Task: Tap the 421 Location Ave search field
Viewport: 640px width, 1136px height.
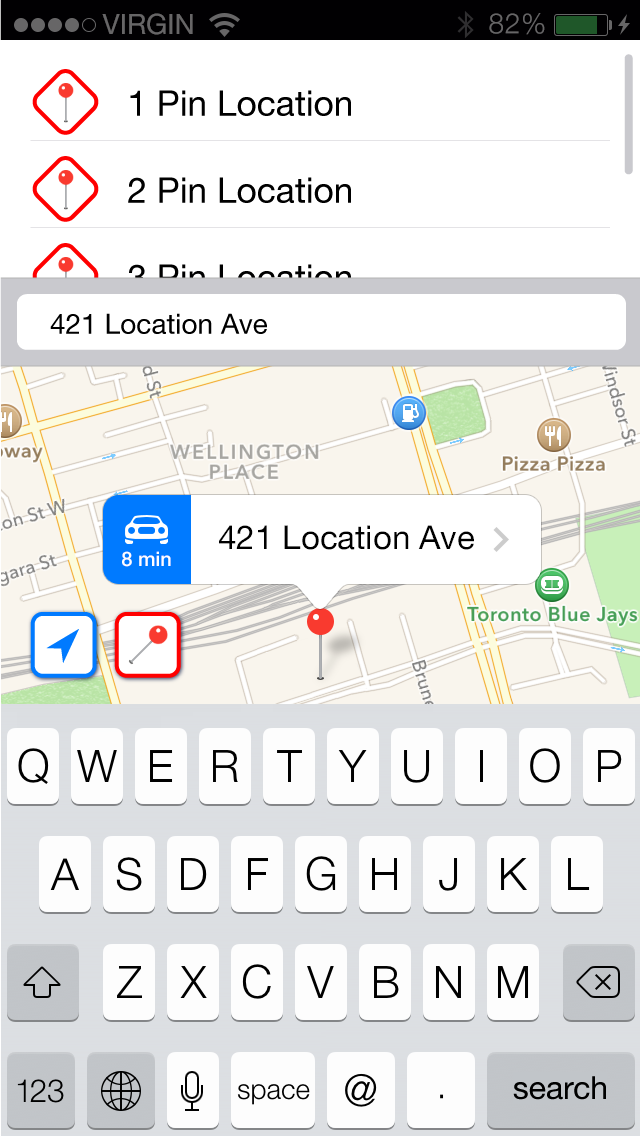Action: point(320,324)
